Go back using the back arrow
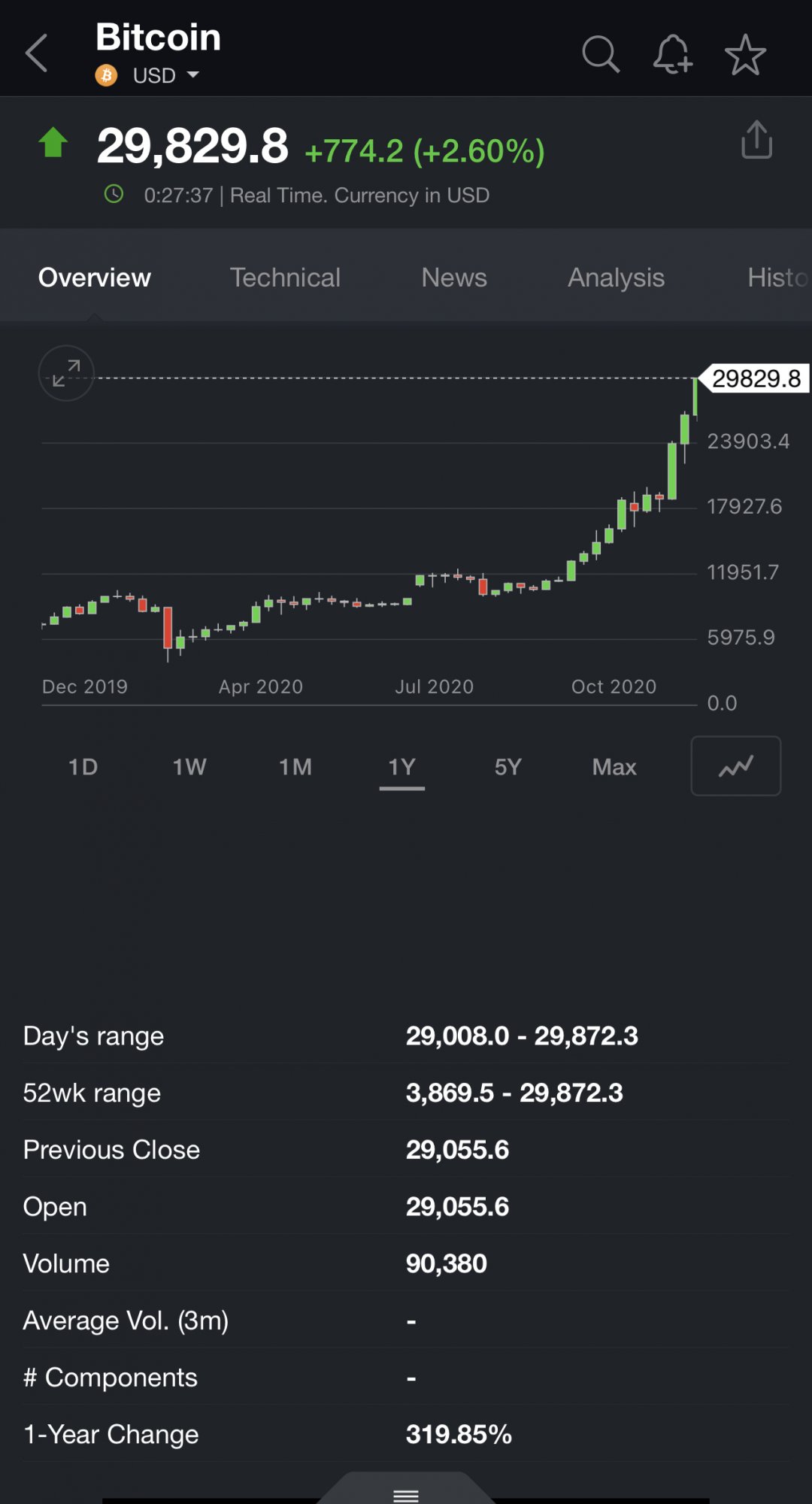The width and height of the screenshot is (812, 1504). tap(36, 53)
